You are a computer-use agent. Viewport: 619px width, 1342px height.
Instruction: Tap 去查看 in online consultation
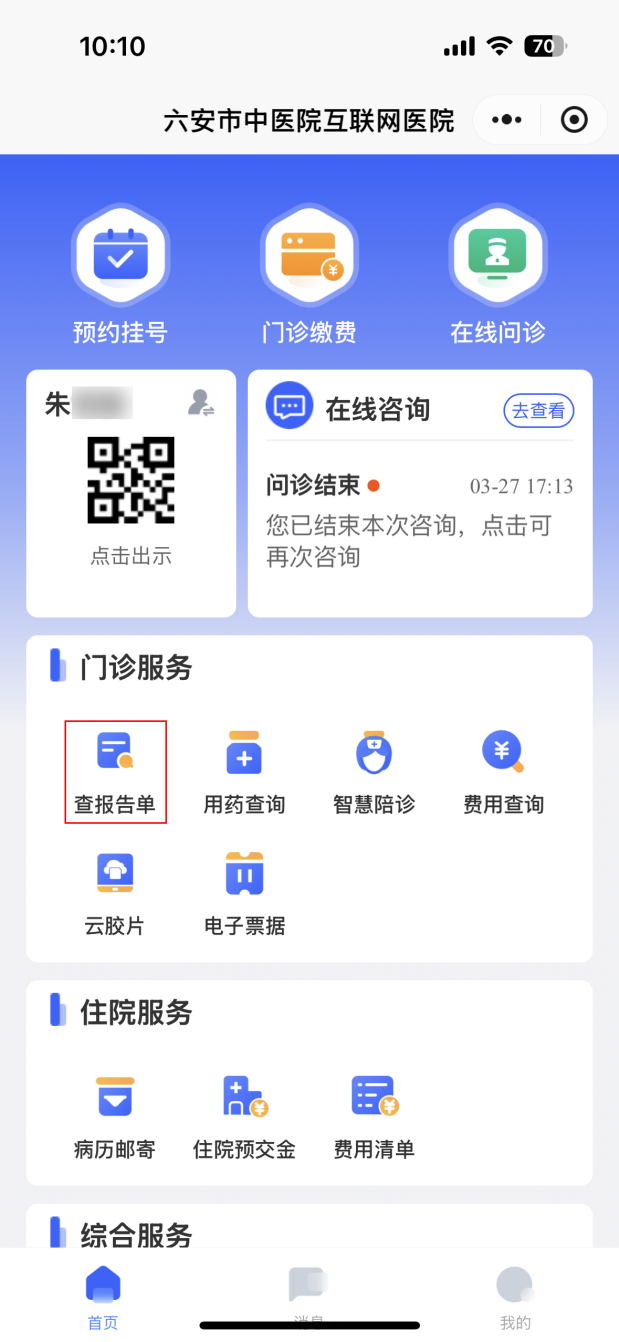(539, 410)
